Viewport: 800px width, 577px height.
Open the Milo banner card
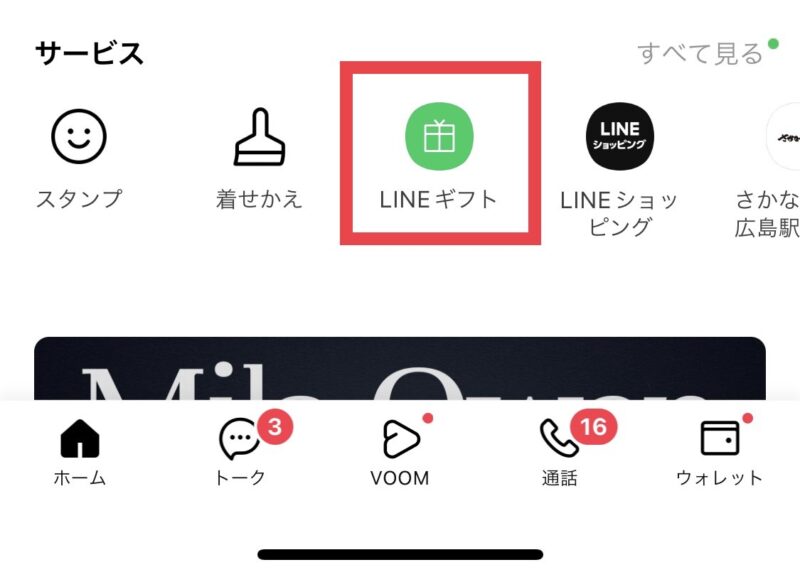pos(400,370)
